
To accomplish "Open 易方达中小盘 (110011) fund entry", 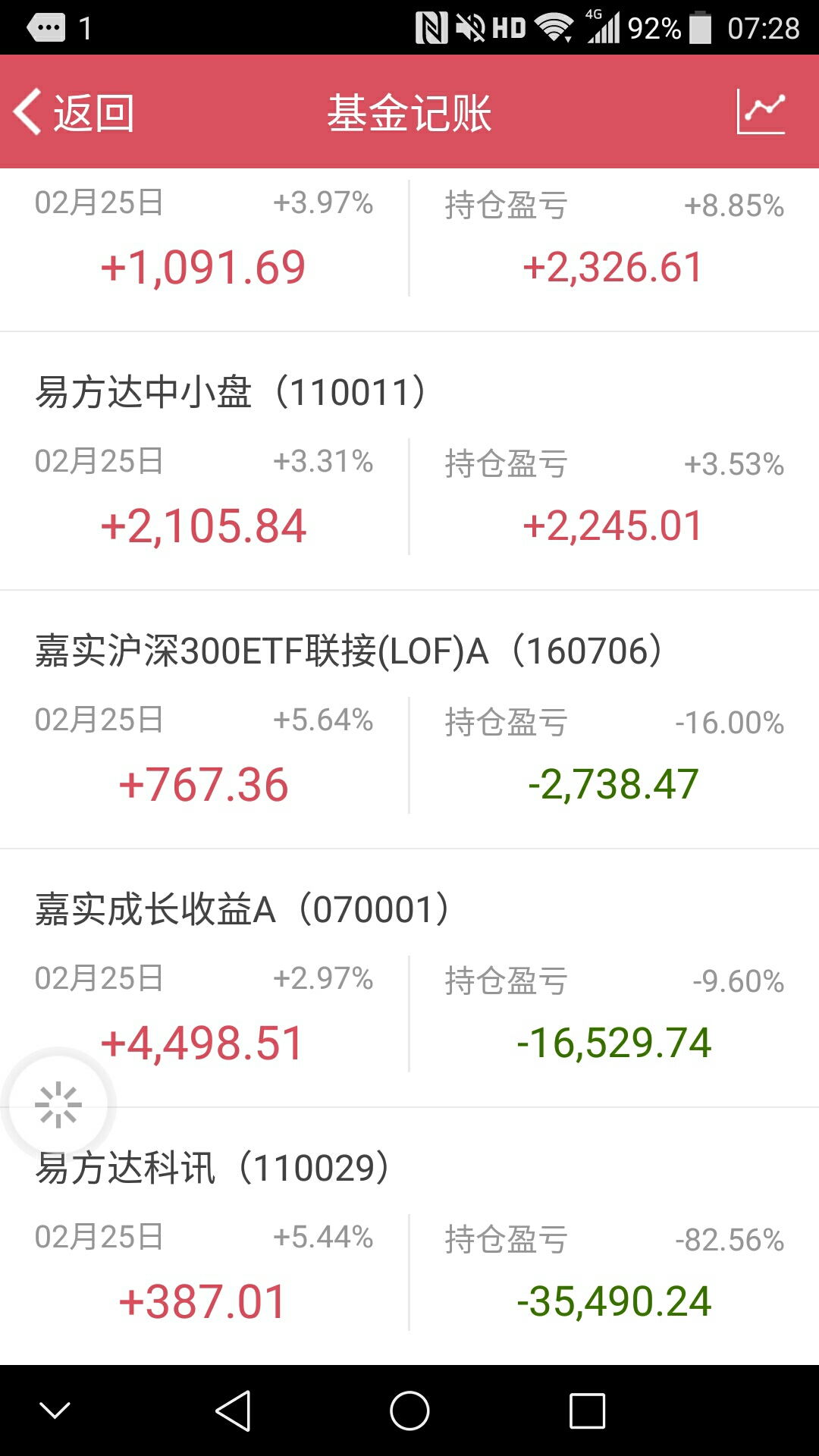I will (409, 461).
